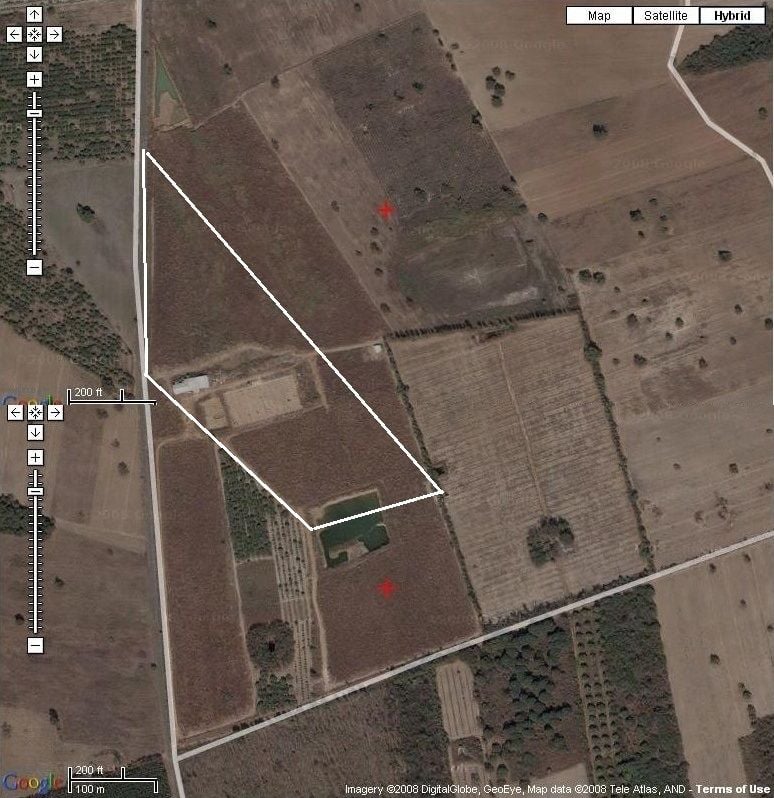Pan the map up with the arrow

coord(34,15)
